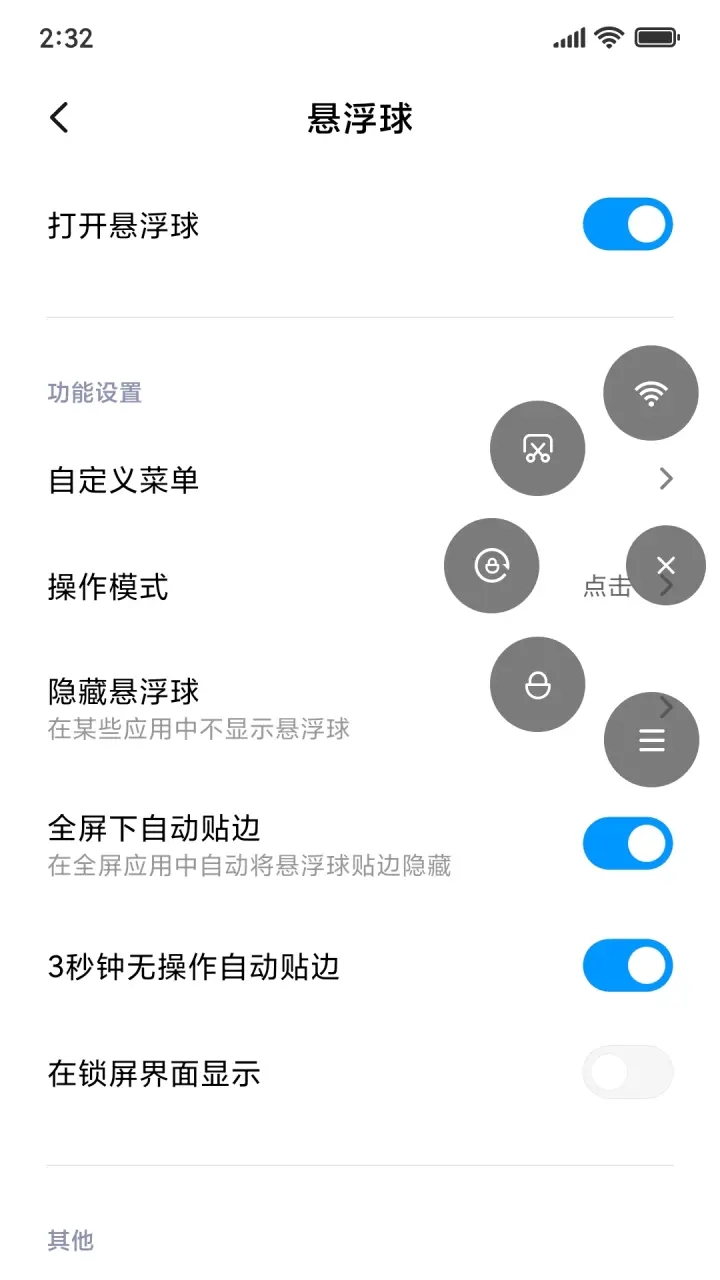
Task: Lock the screen with the padlock shortcut
Action: 537,685
